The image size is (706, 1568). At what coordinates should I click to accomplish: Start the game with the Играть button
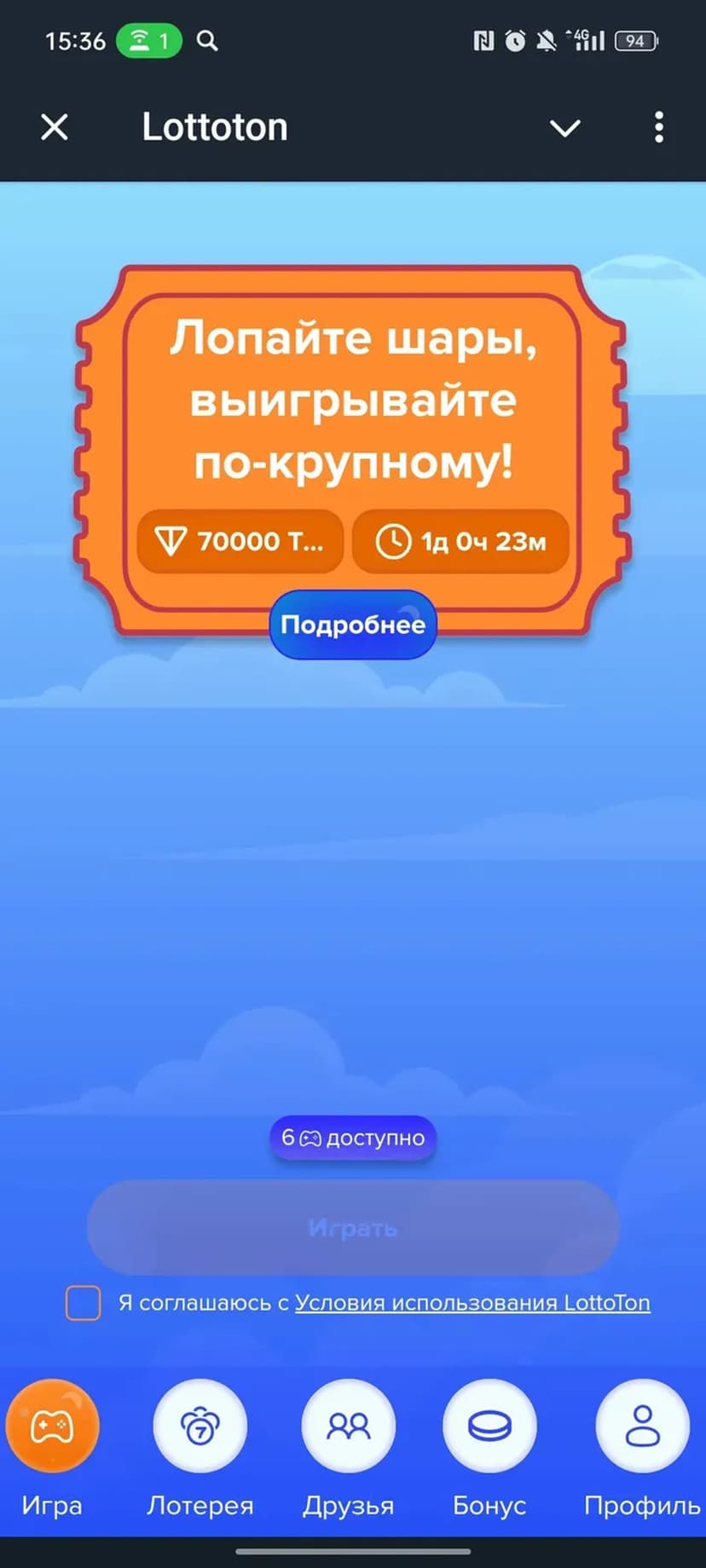pos(353,1228)
